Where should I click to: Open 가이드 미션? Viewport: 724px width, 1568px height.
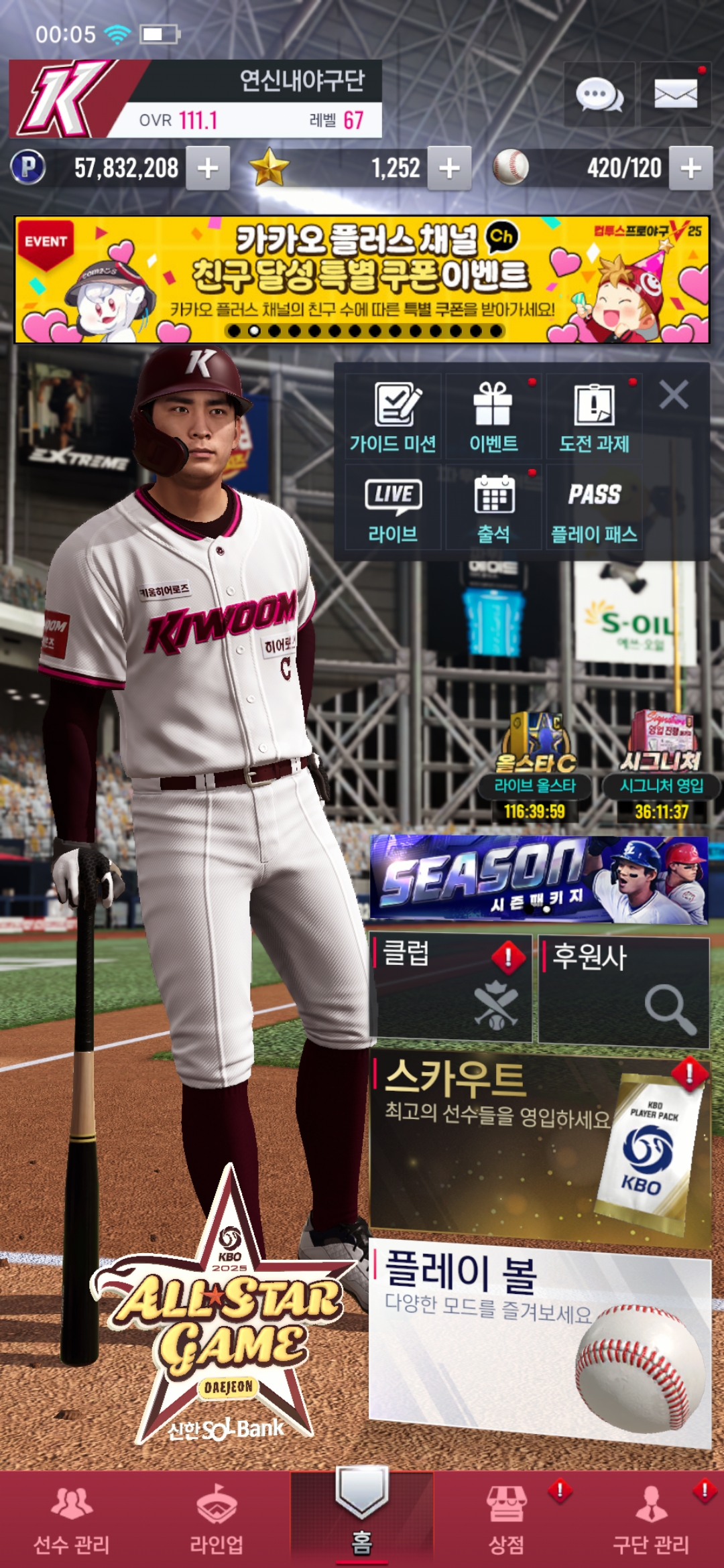(394, 417)
